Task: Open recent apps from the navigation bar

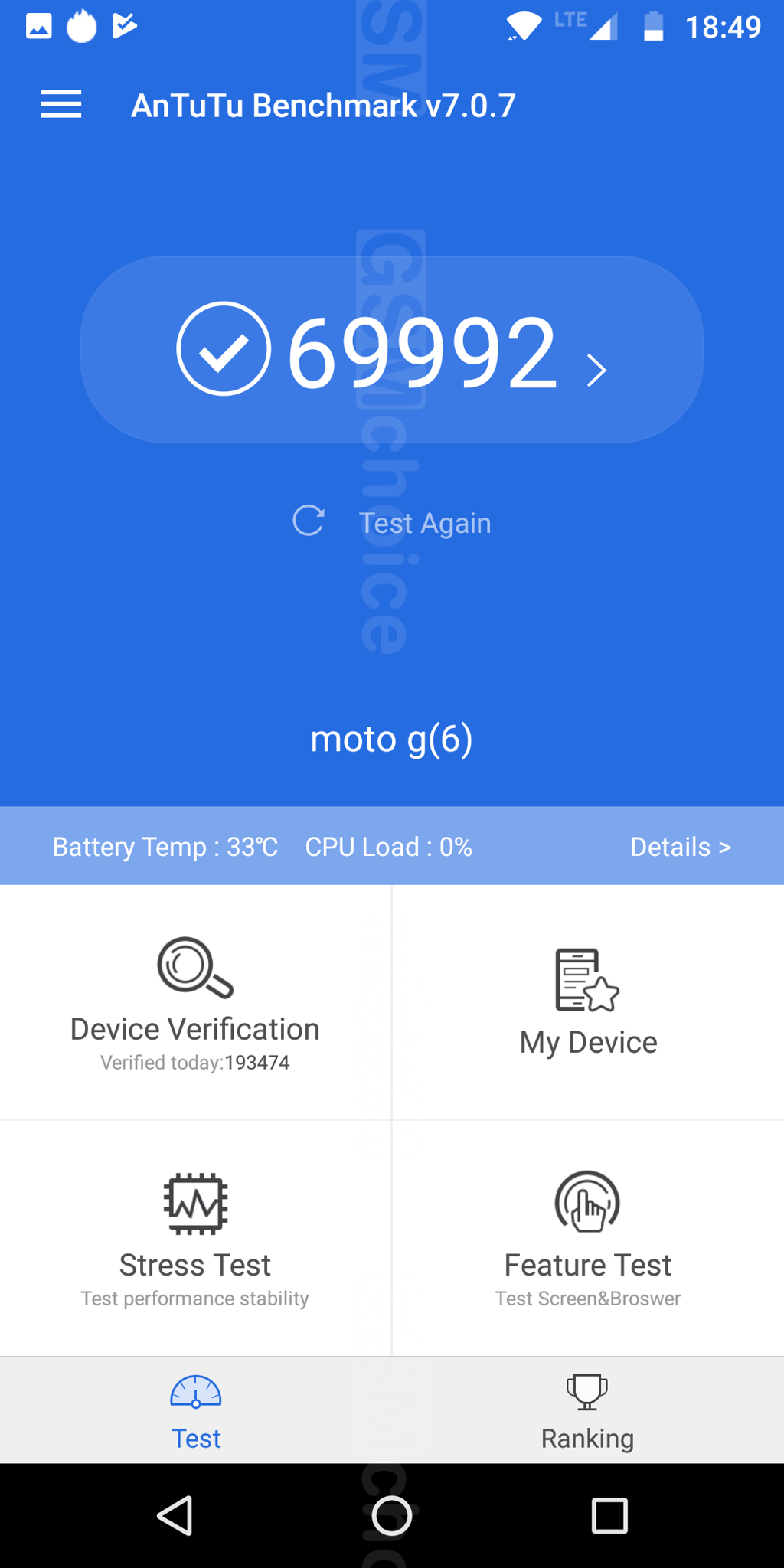Action: pyautogui.click(x=609, y=1516)
